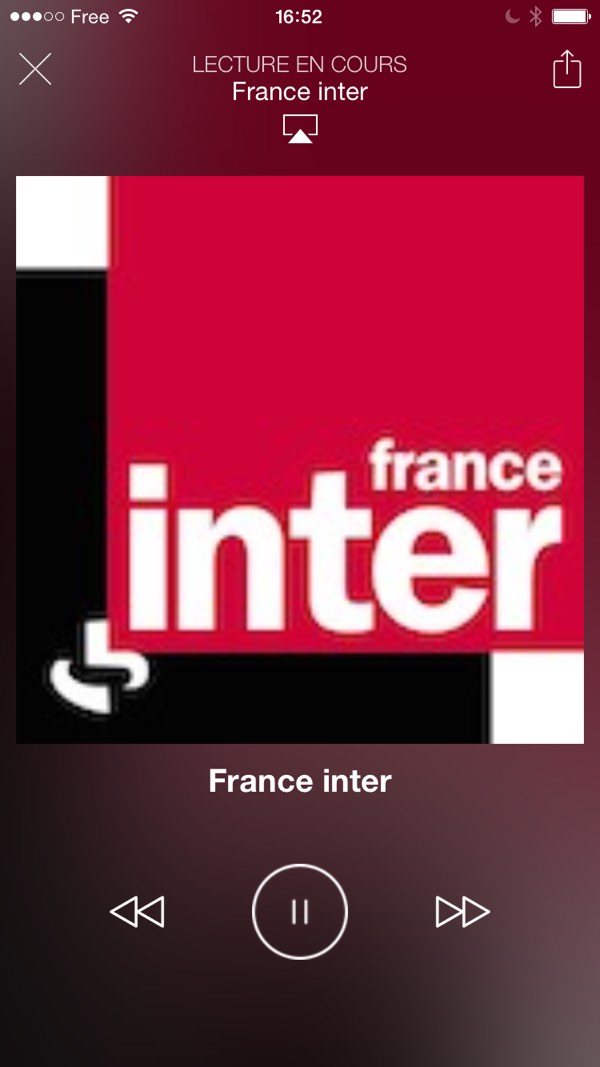Tap the rewind button
600x1067 pixels.
coord(137,912)
